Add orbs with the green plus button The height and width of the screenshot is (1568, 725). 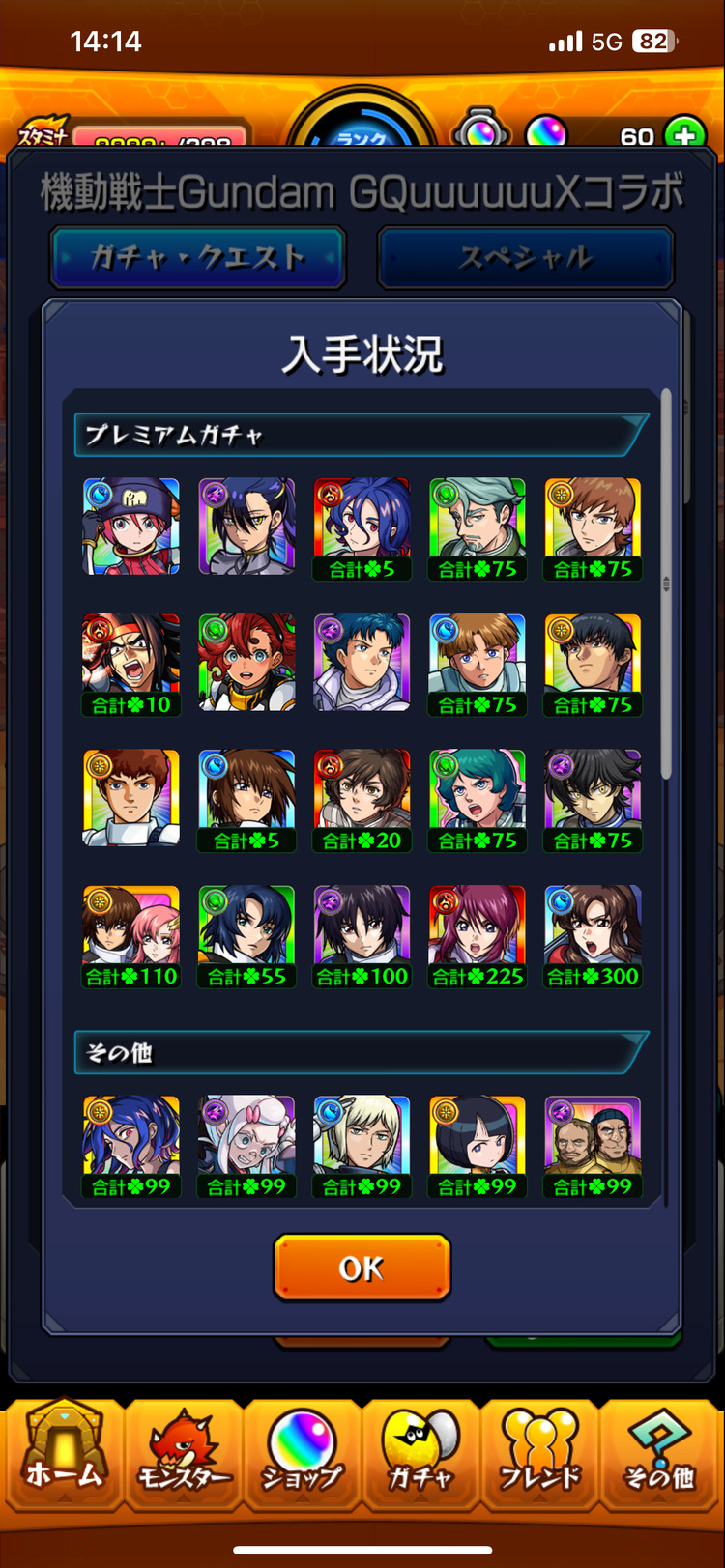click(684, 134)
